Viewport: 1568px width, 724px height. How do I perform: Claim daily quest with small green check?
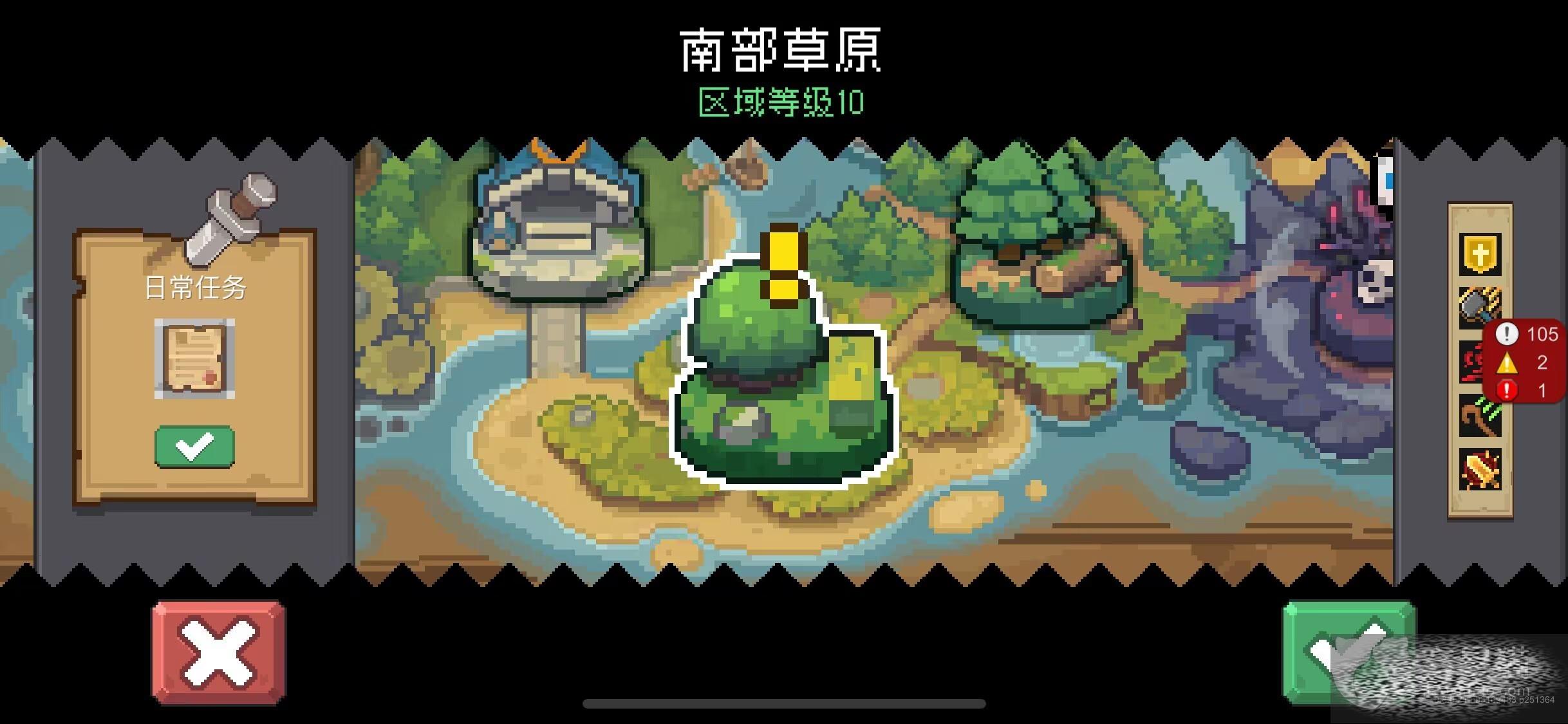click(x=194, y=446)
